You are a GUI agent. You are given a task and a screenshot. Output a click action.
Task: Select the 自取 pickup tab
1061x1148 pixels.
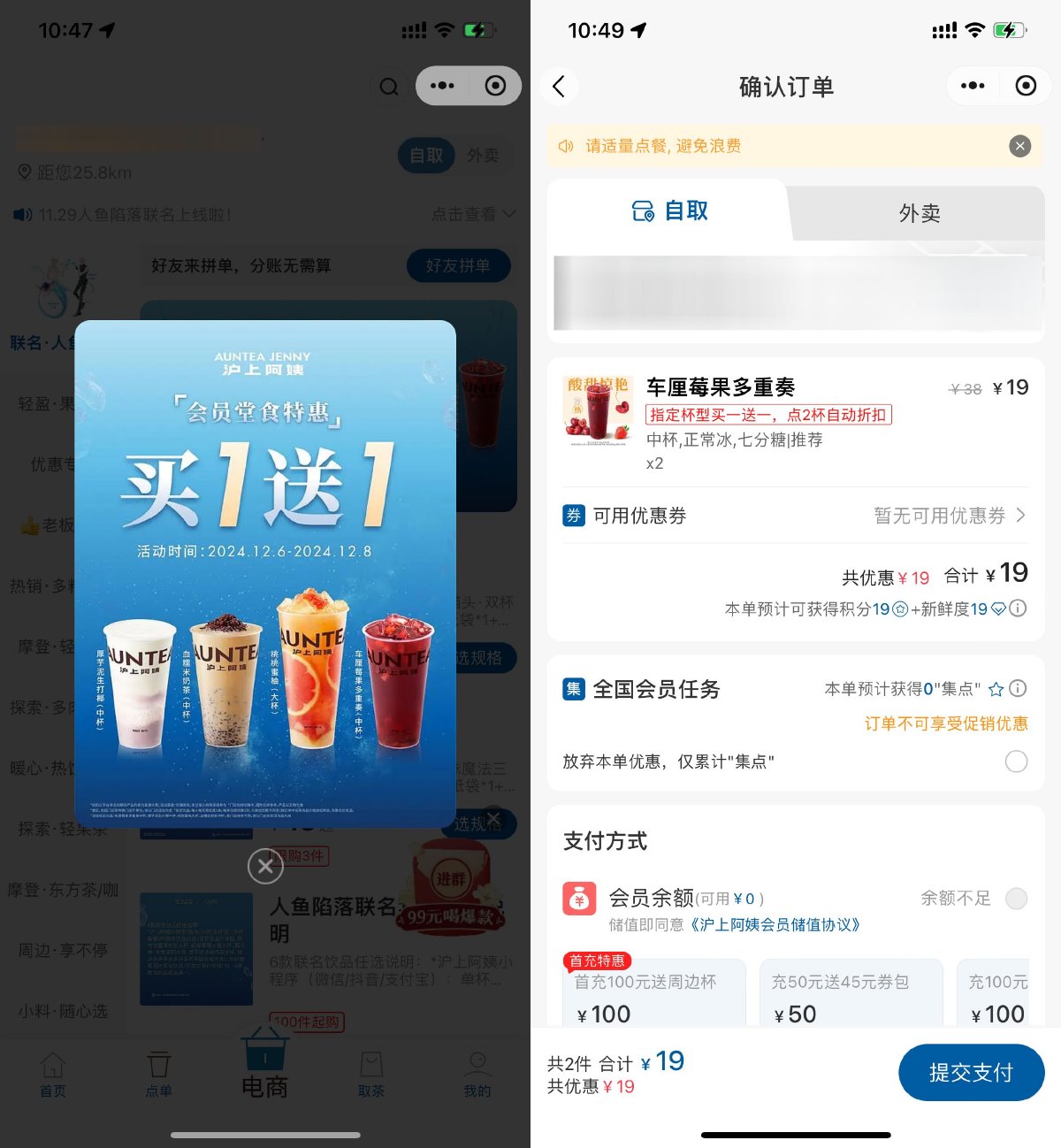point(669,211)
